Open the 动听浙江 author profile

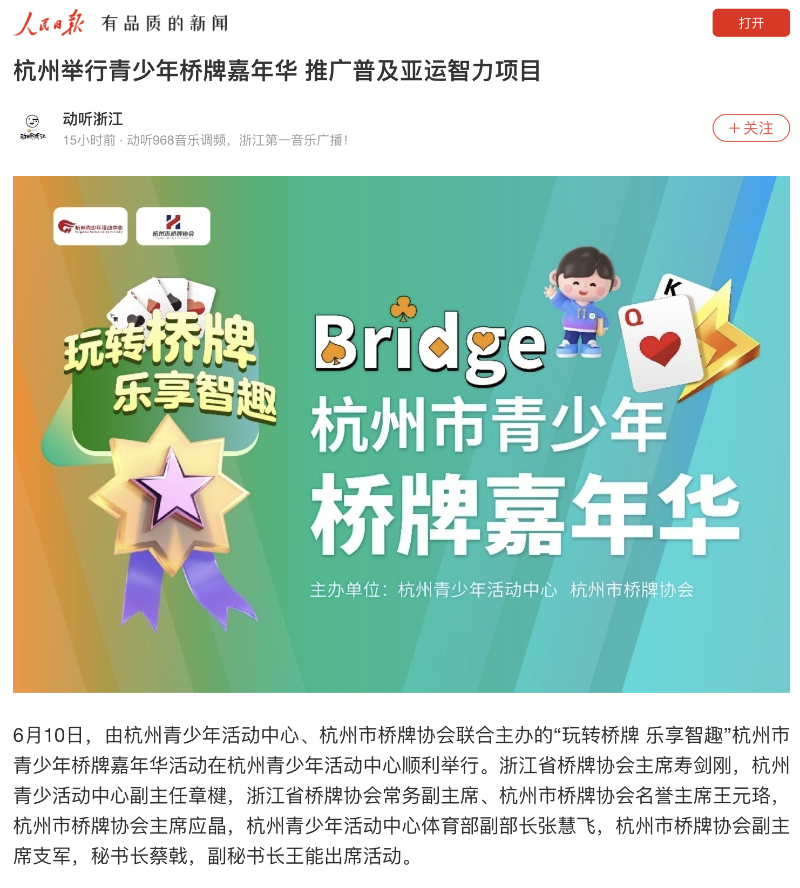[93, 119]
